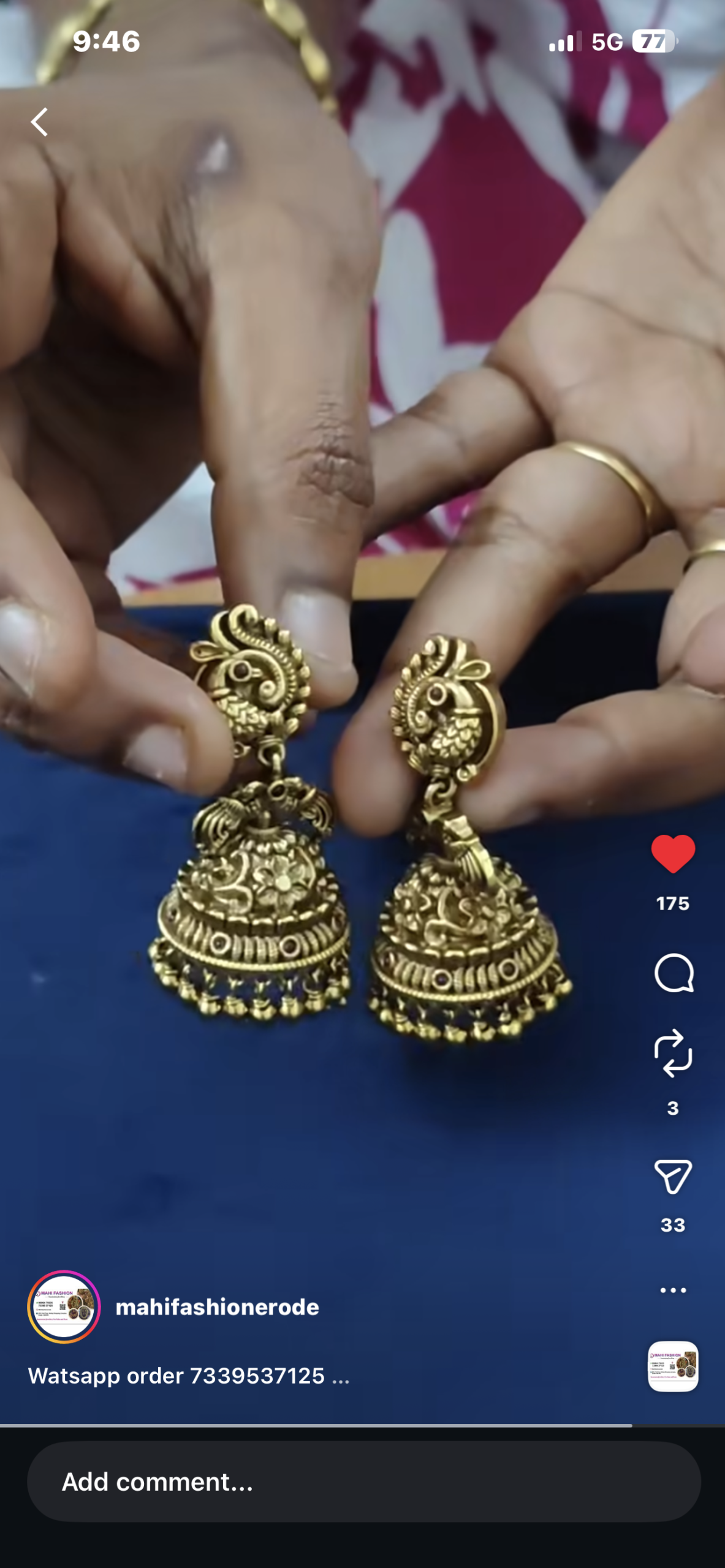725x1568 pixels.
Task: Share the reel using the paper plane icon
Action: (673, 1176)
